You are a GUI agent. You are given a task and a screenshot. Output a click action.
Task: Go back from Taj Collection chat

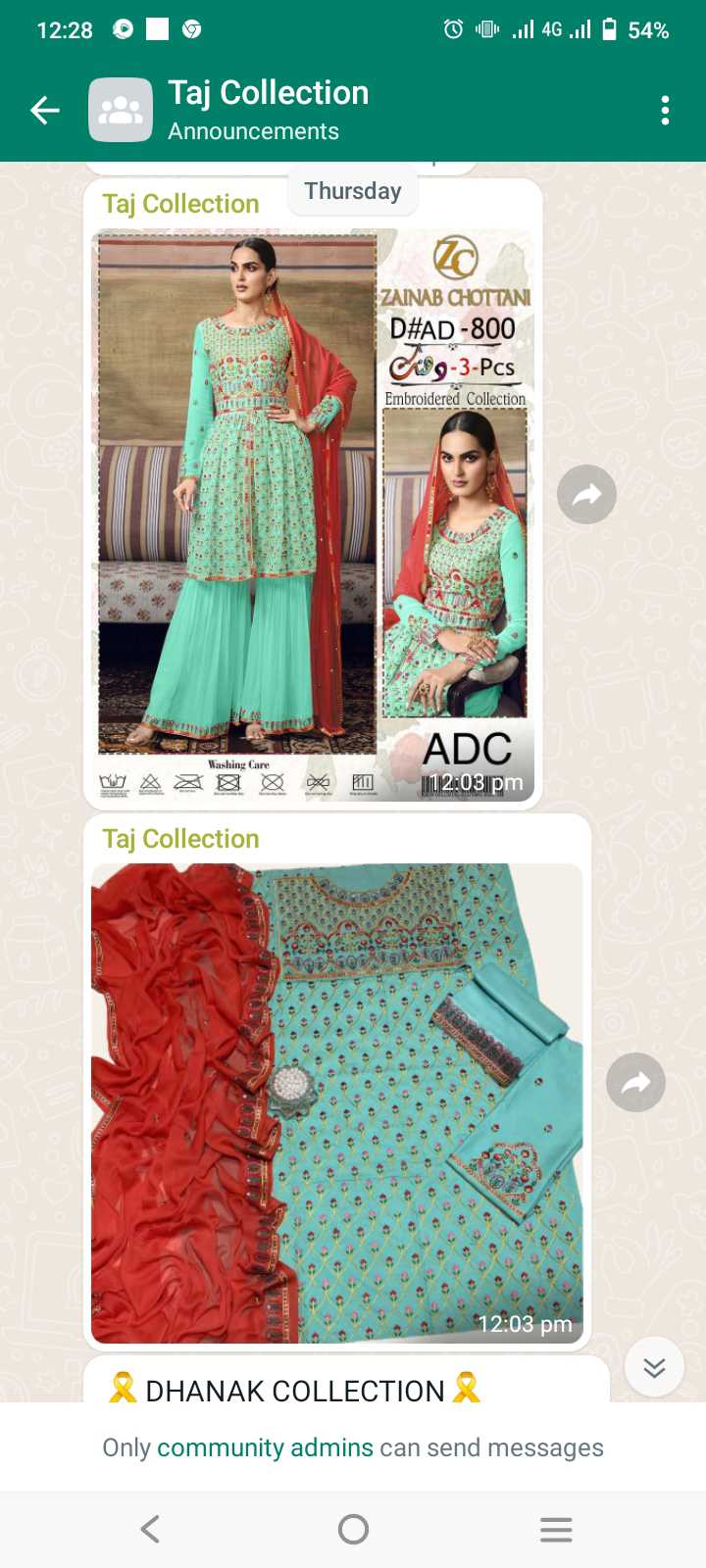pyautogui.click(x=45, y=111)
